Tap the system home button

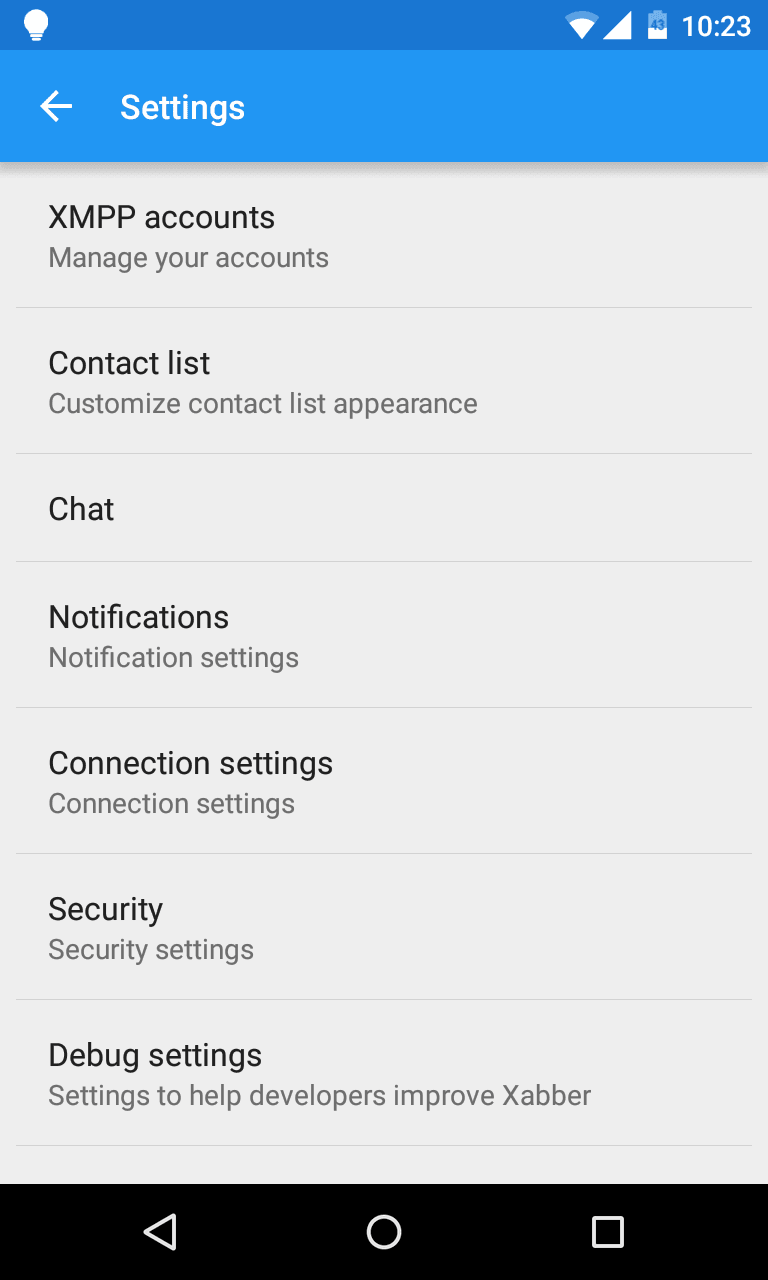tap(384, 1232)
